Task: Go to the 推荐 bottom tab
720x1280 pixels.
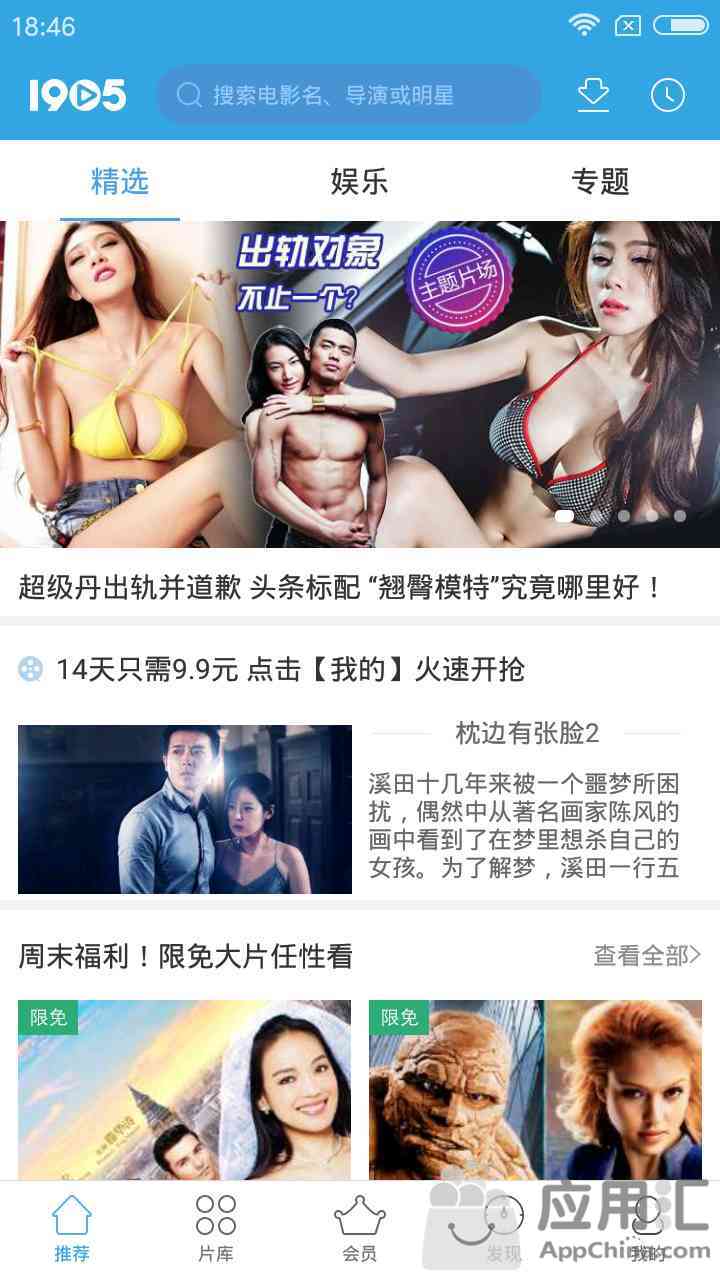Action: tap(72, 1231)
